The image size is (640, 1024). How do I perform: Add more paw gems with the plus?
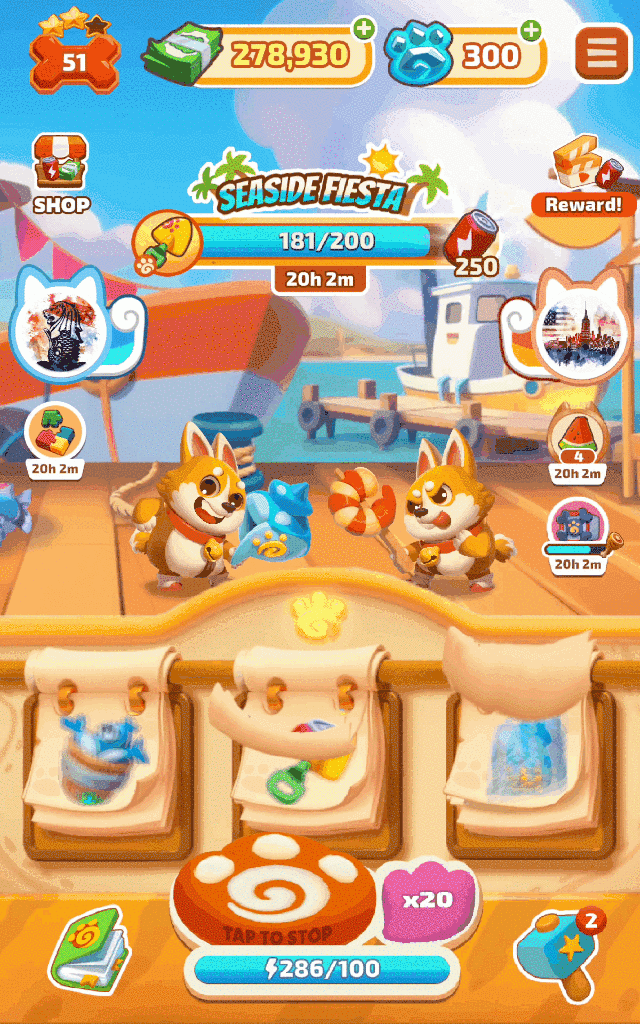(531, 28)
